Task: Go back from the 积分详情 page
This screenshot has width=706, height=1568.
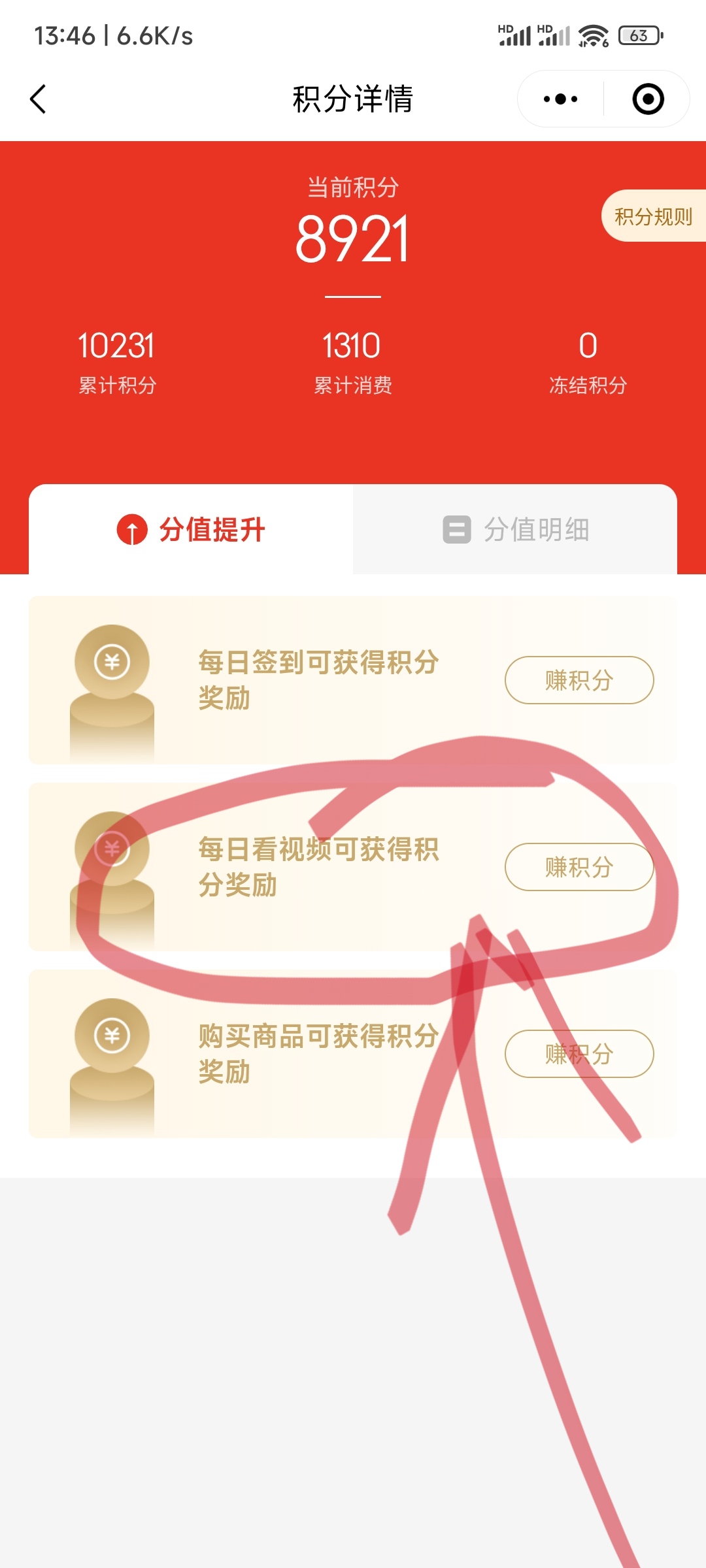Action: point(39,99)
